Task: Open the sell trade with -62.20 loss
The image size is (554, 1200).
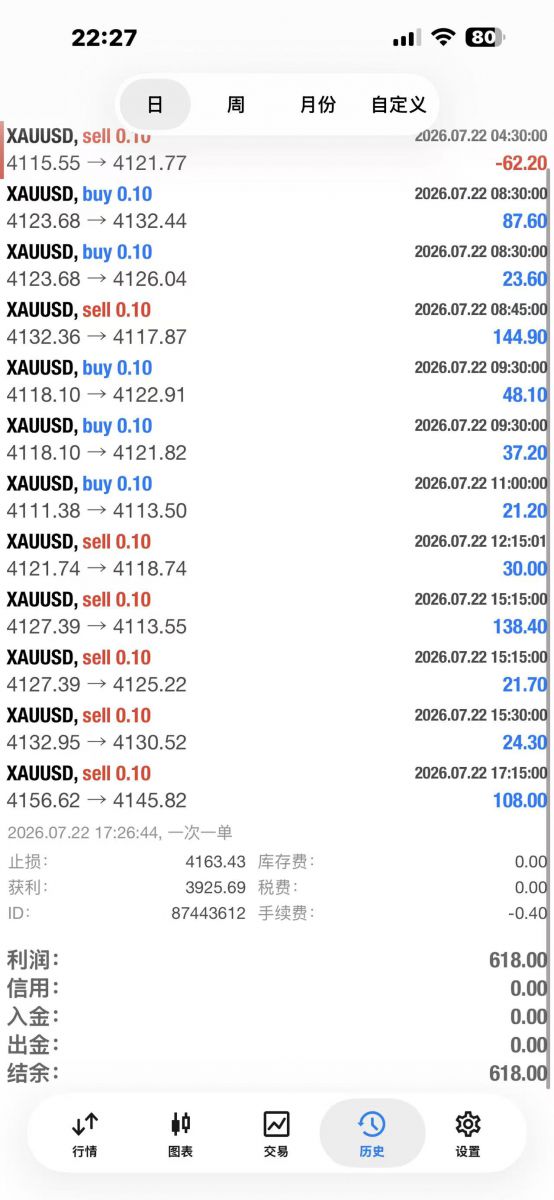Action: [277, 150]
